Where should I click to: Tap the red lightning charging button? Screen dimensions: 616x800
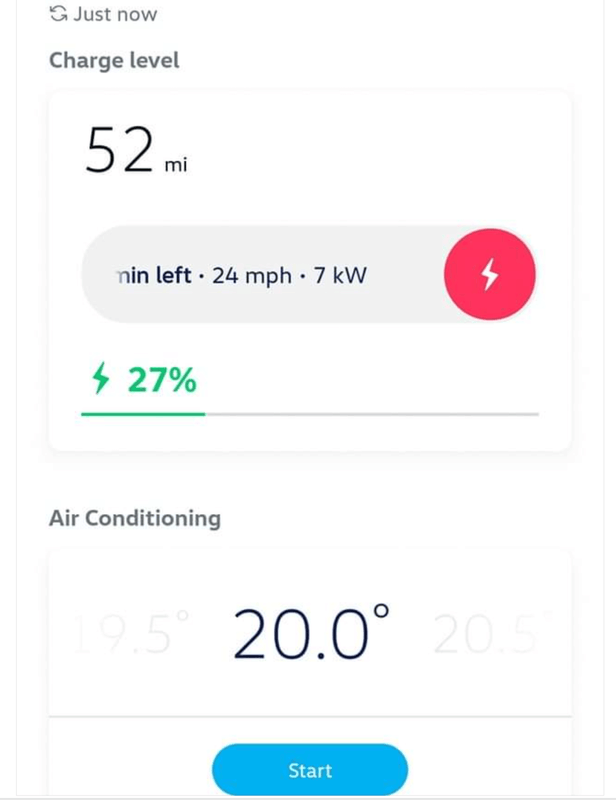[489, 275]
